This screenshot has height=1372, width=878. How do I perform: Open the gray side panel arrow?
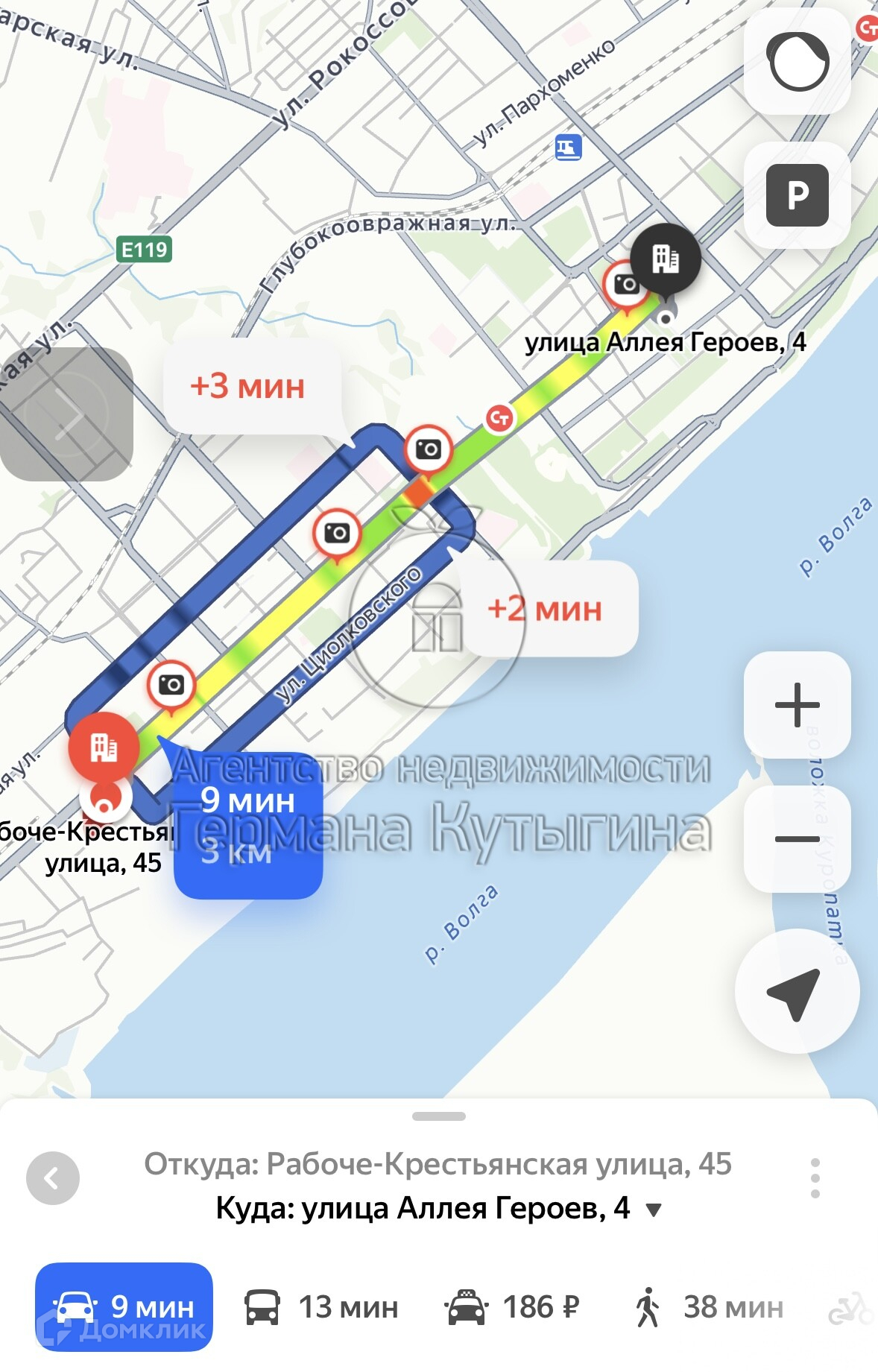(x=67, y=414)
